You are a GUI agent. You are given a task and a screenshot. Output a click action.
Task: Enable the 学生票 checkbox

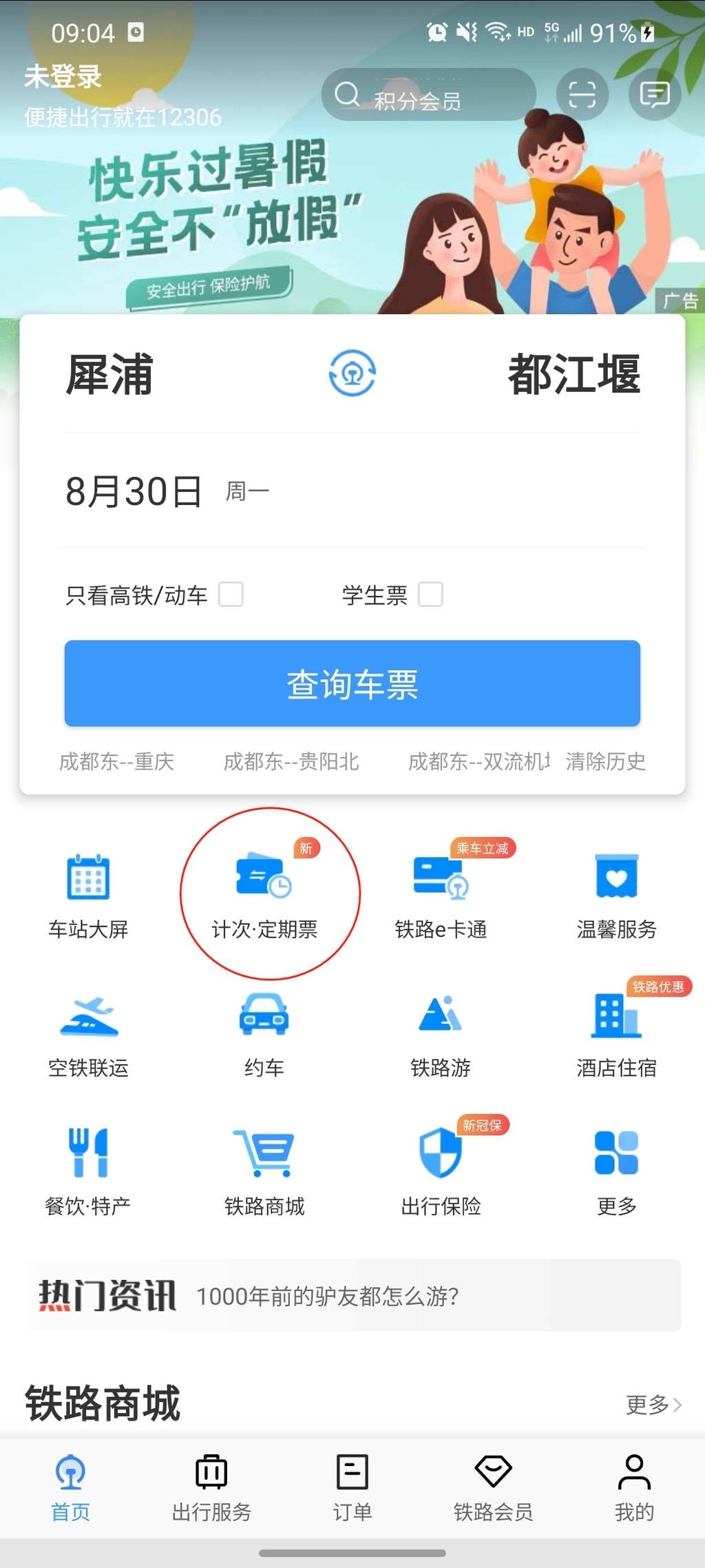click(430, 595)
